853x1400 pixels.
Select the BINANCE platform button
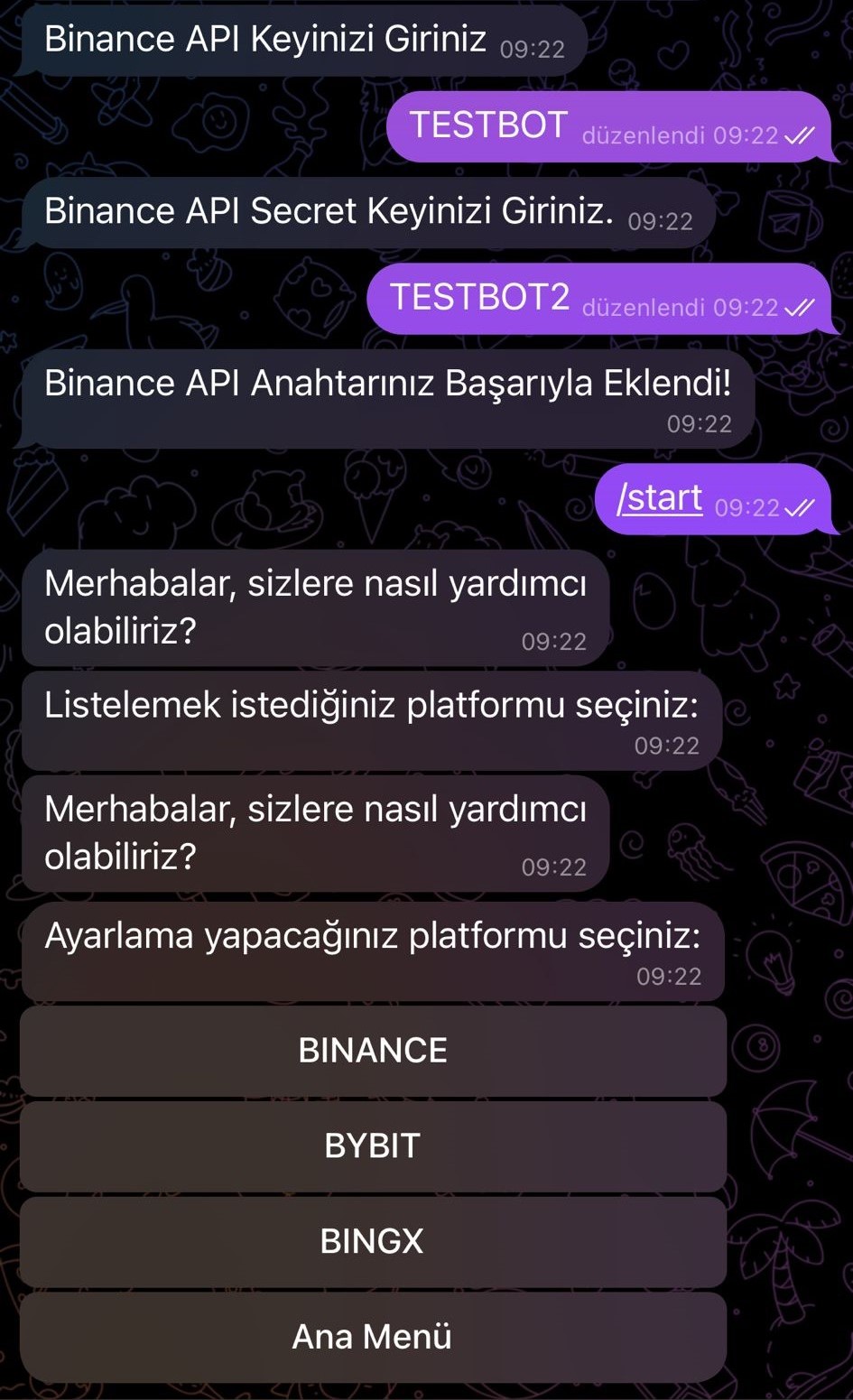click(373, 1051)
